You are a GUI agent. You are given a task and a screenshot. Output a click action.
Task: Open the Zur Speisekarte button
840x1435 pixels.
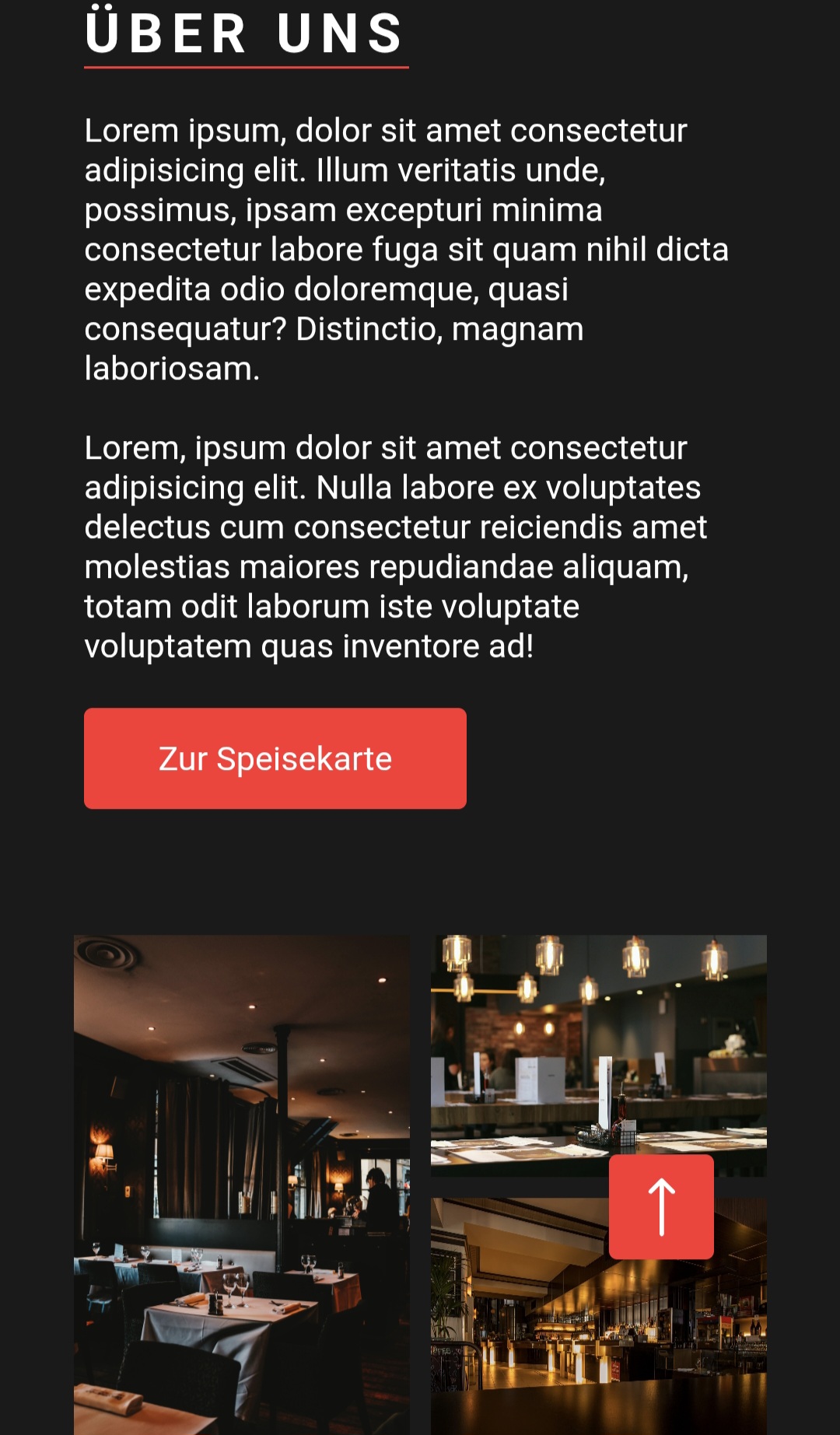pyautogui.click(x=275, y=758)
